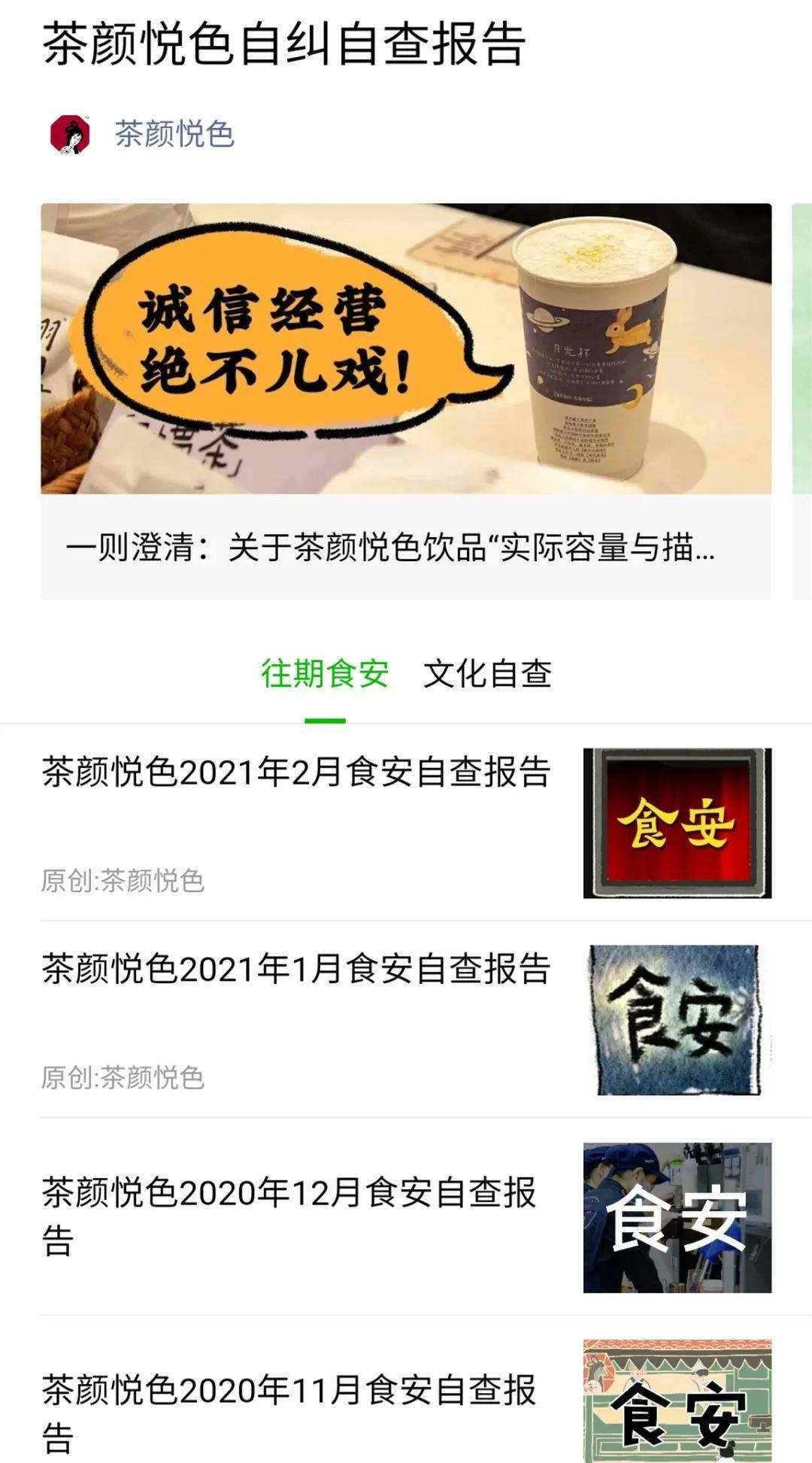Switch to the 文化自查 tab

(x=487, y=673)
